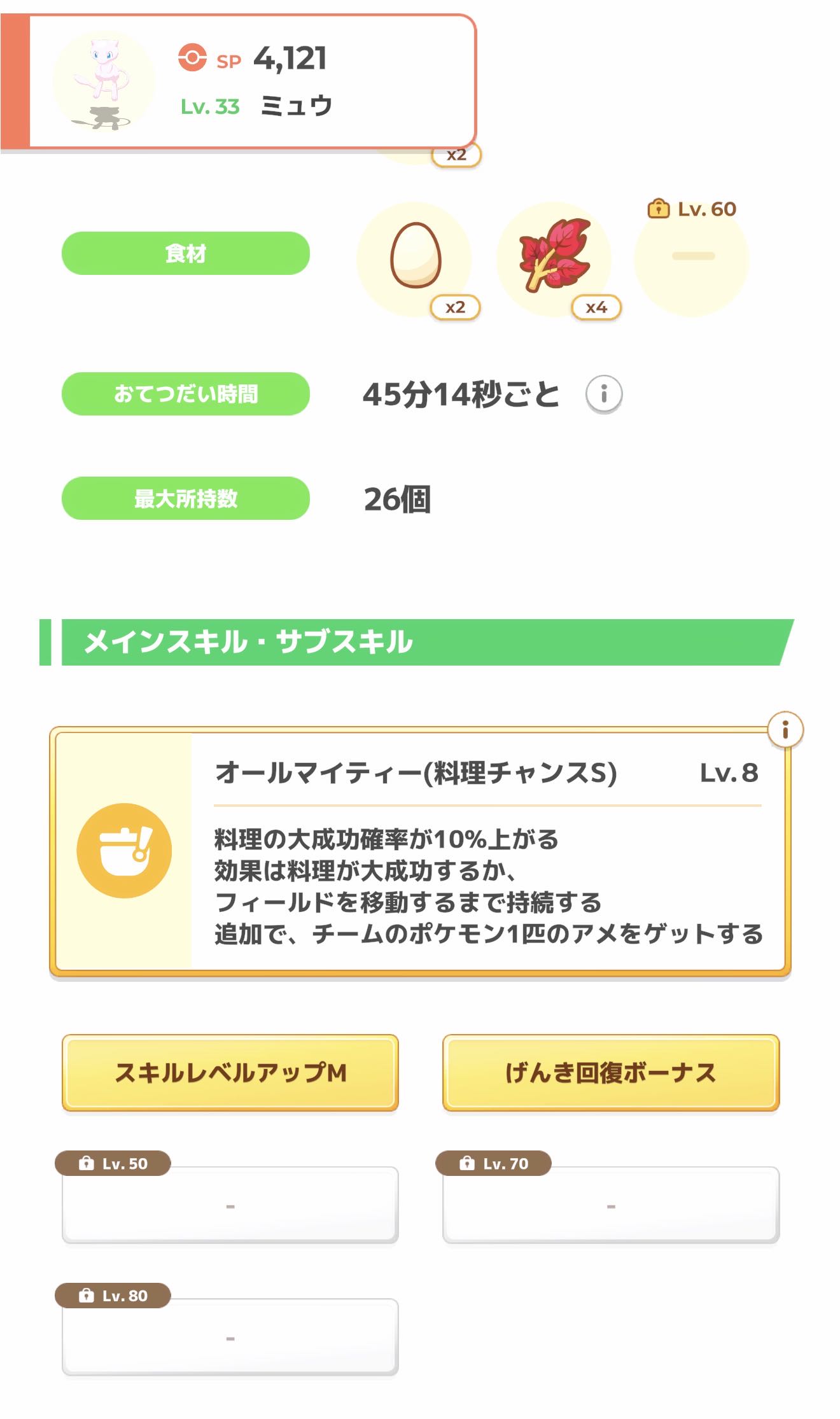
Task: Open the main skill info icon
Action: 785,729
